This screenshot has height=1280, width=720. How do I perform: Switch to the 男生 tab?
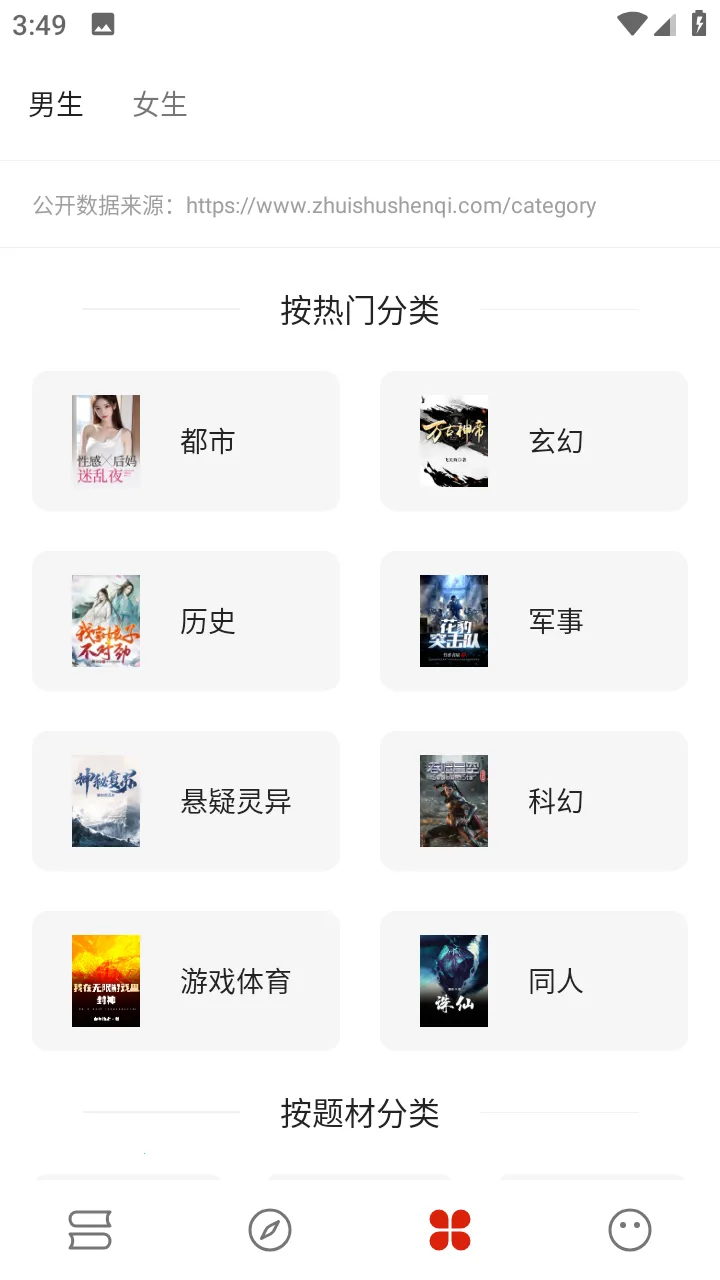(56, 104)
